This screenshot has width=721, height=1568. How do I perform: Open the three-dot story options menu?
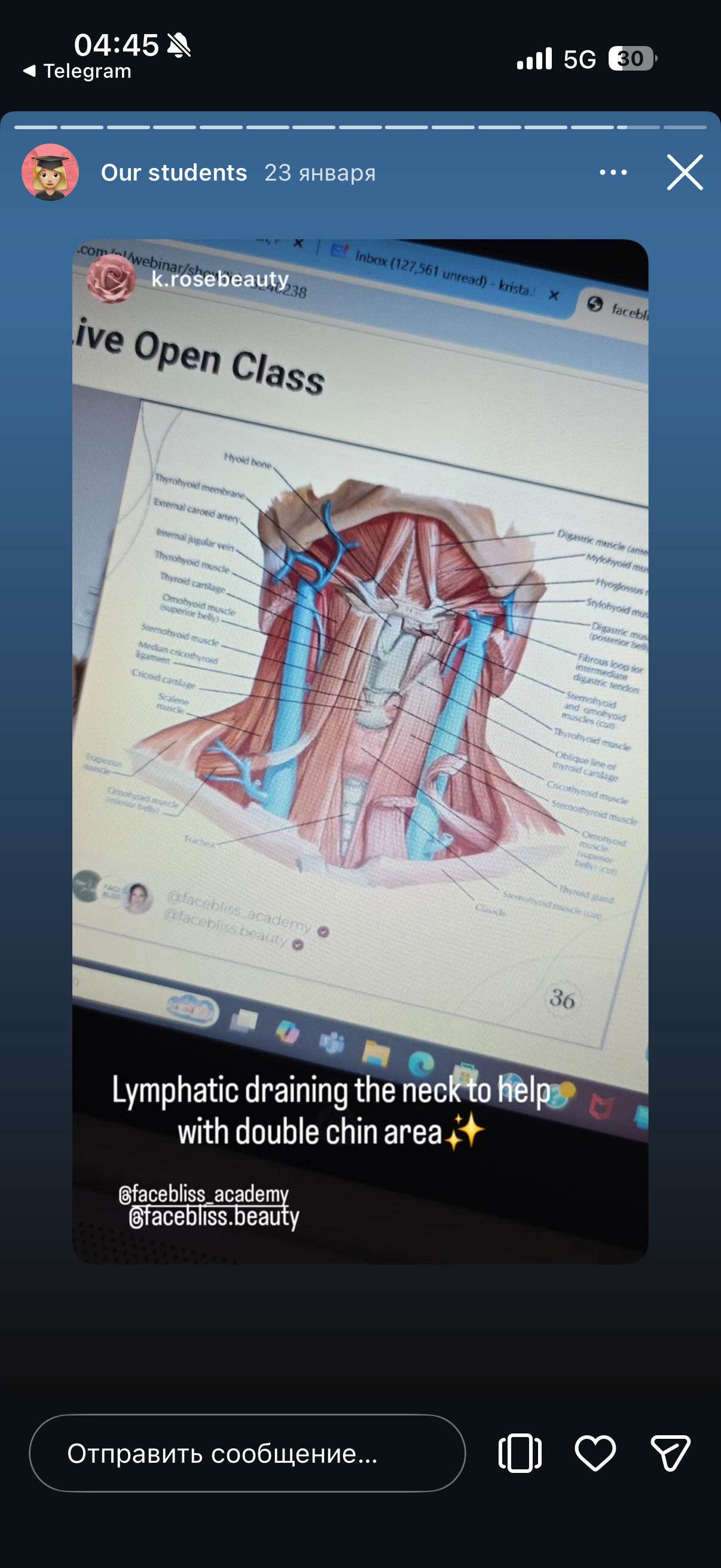tap(613, 173)
